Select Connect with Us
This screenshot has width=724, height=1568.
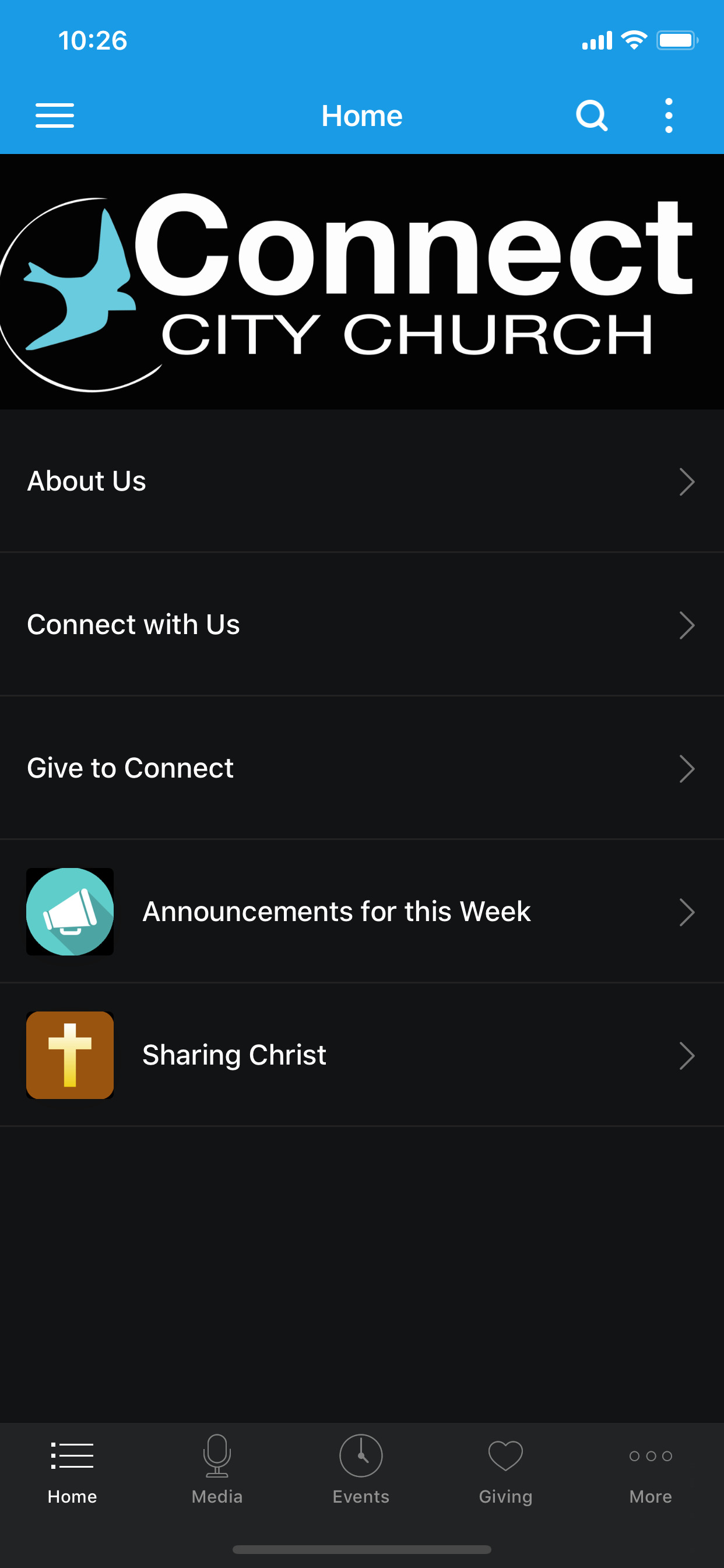point(362,625)
